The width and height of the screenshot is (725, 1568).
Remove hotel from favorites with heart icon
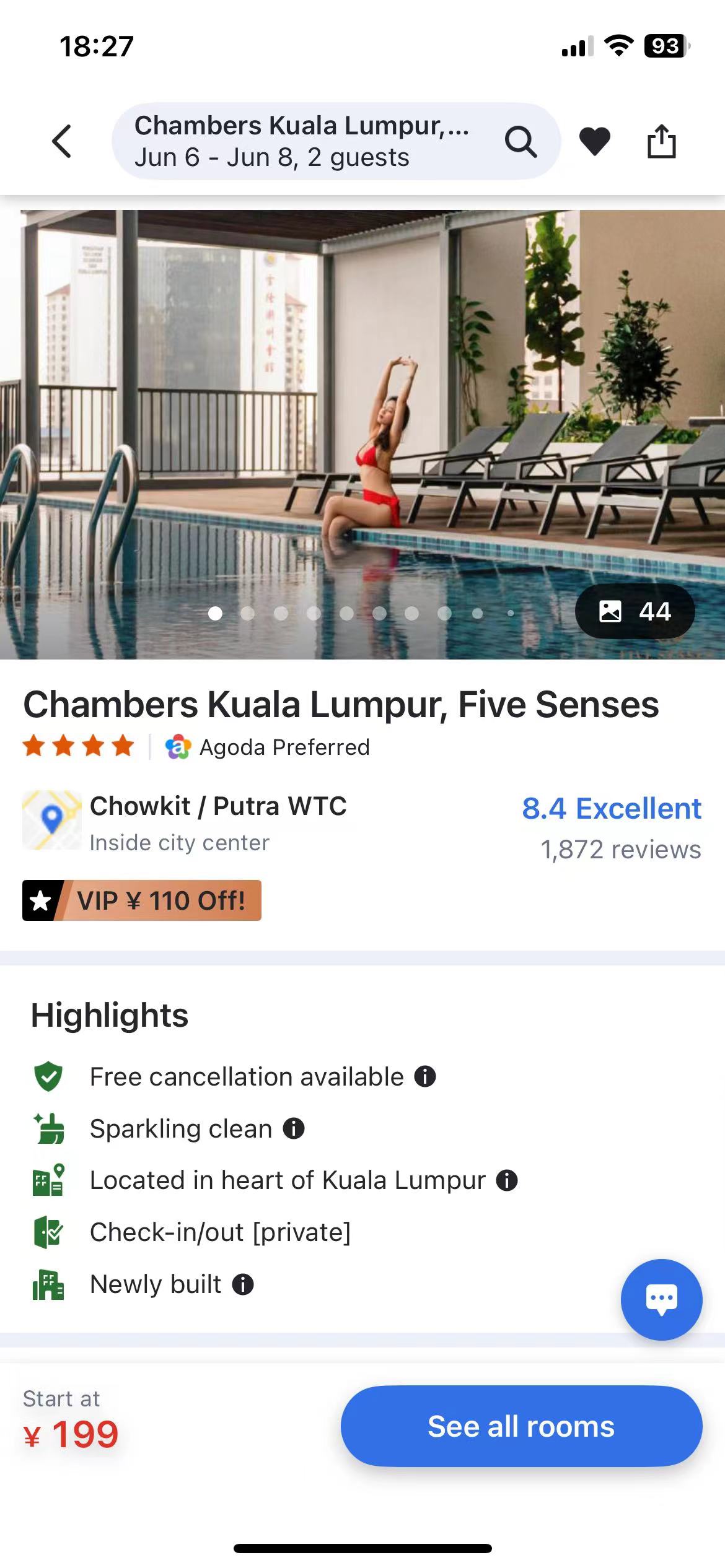(x=594, y=141)
